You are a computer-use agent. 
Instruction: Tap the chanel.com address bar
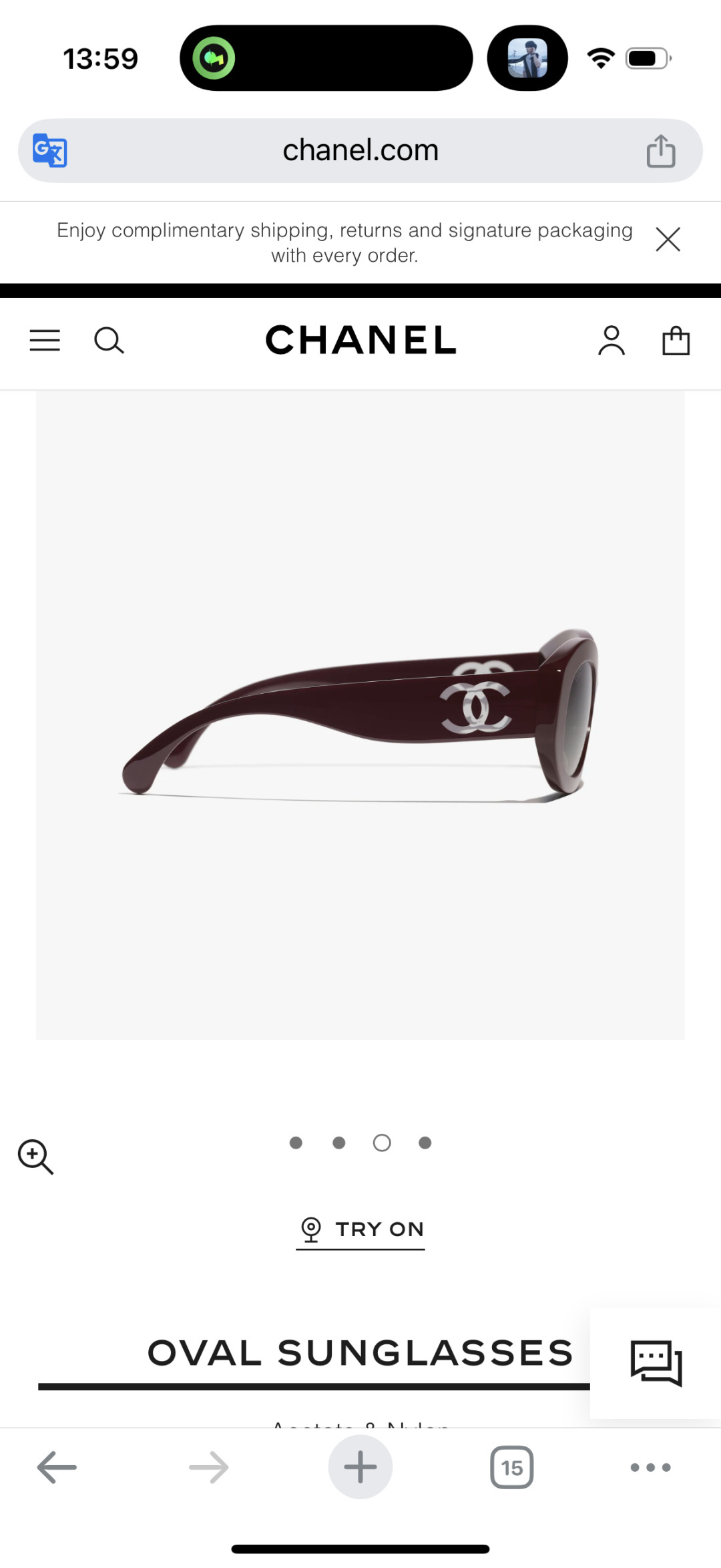point(360,150)
